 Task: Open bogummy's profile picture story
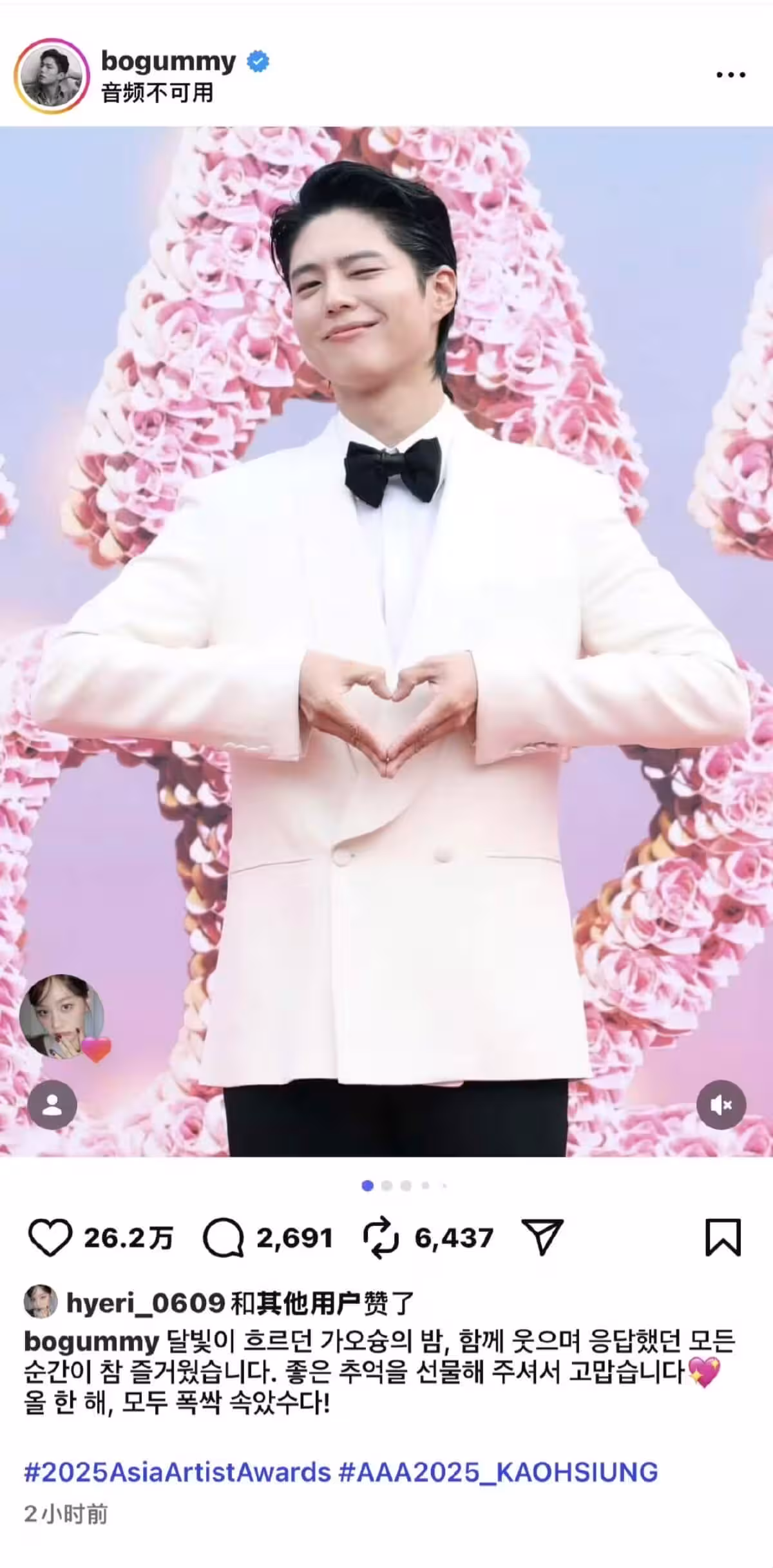52,77
